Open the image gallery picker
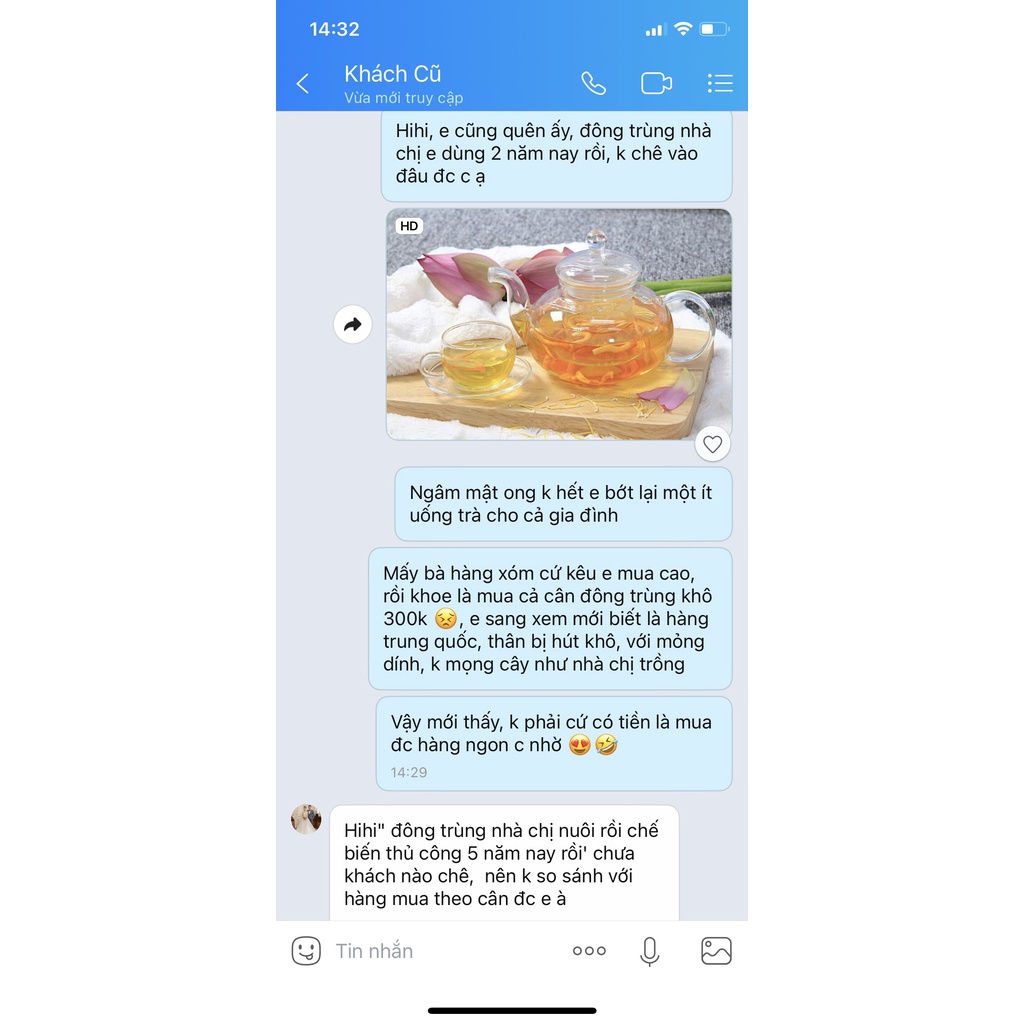Image resolution: width=1024 pixels, height=1024 pixels. pyautogui.click(x=716, y=951)
